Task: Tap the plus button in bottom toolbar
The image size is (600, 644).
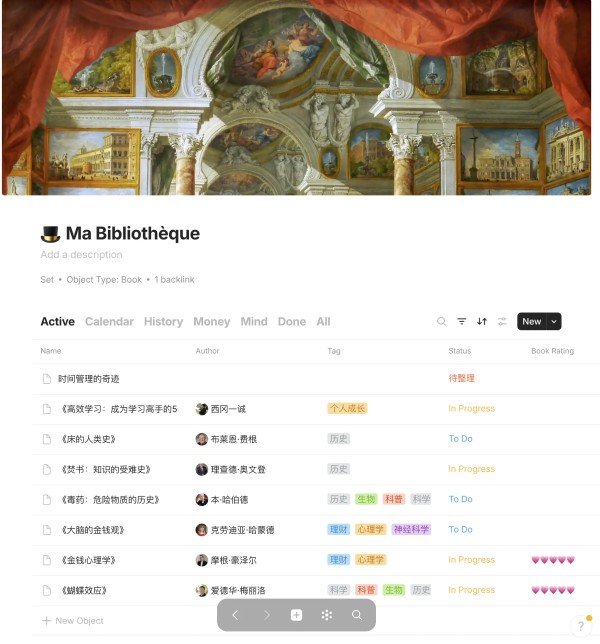Action: point(296,615)
